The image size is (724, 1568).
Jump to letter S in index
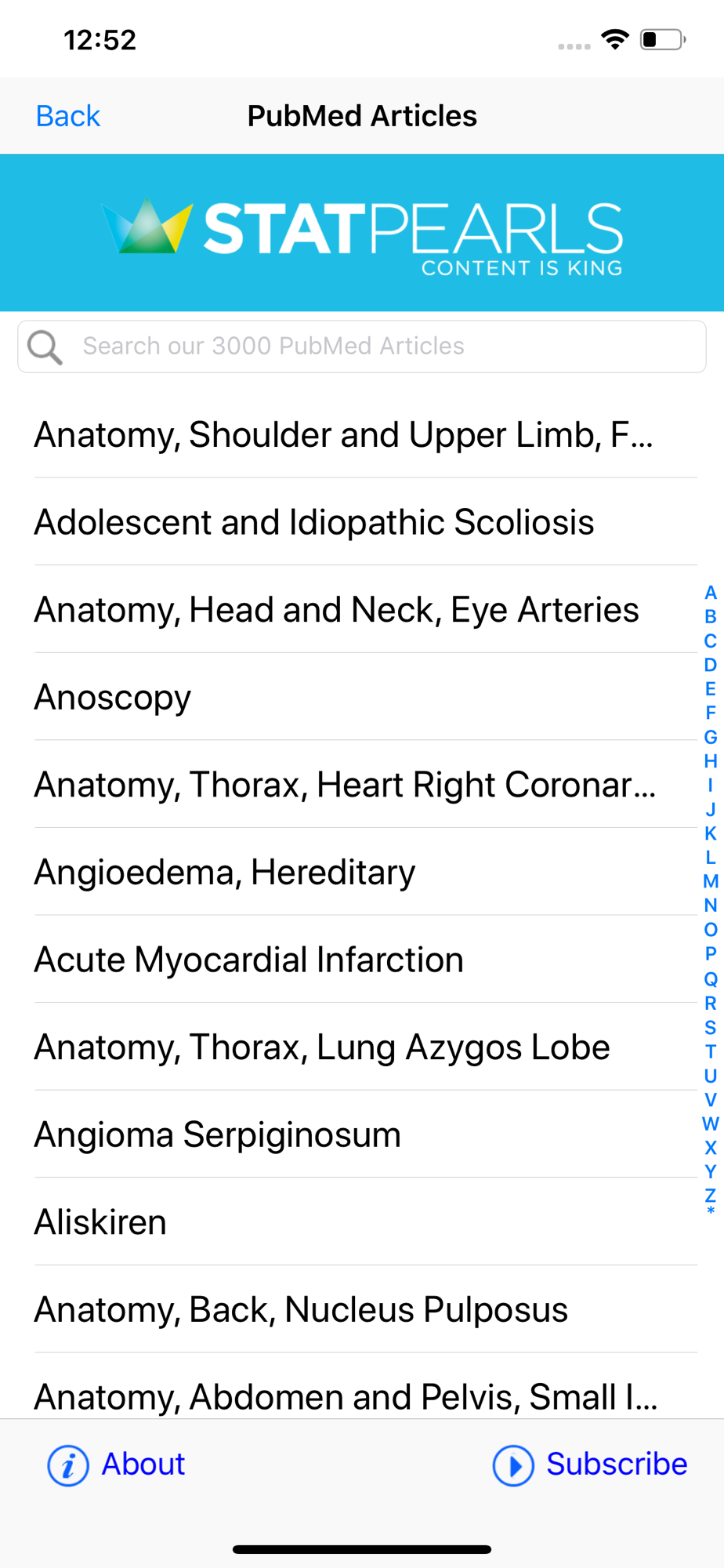click(x=711, y=1027)
